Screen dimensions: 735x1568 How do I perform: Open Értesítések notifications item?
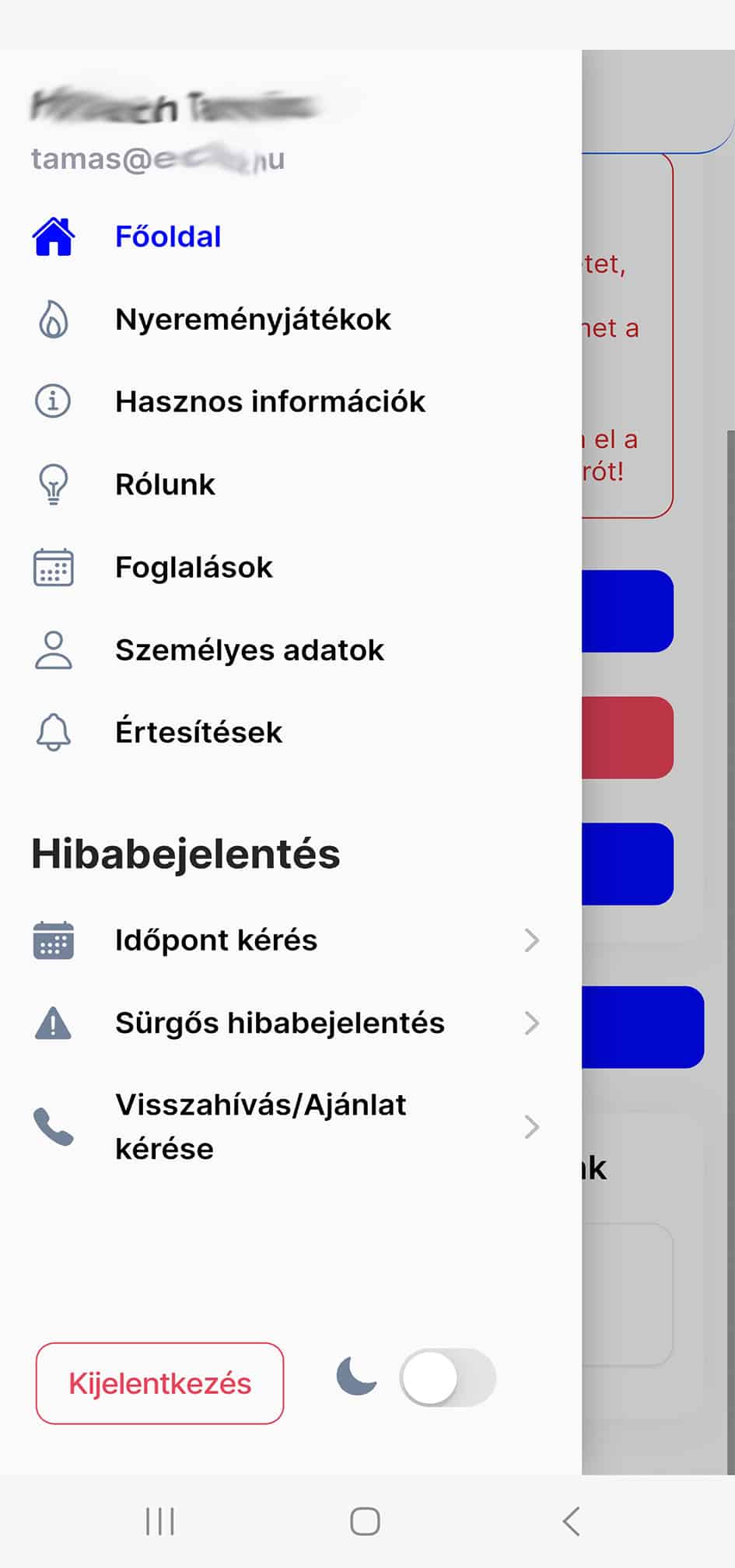(x=289, y=733)
